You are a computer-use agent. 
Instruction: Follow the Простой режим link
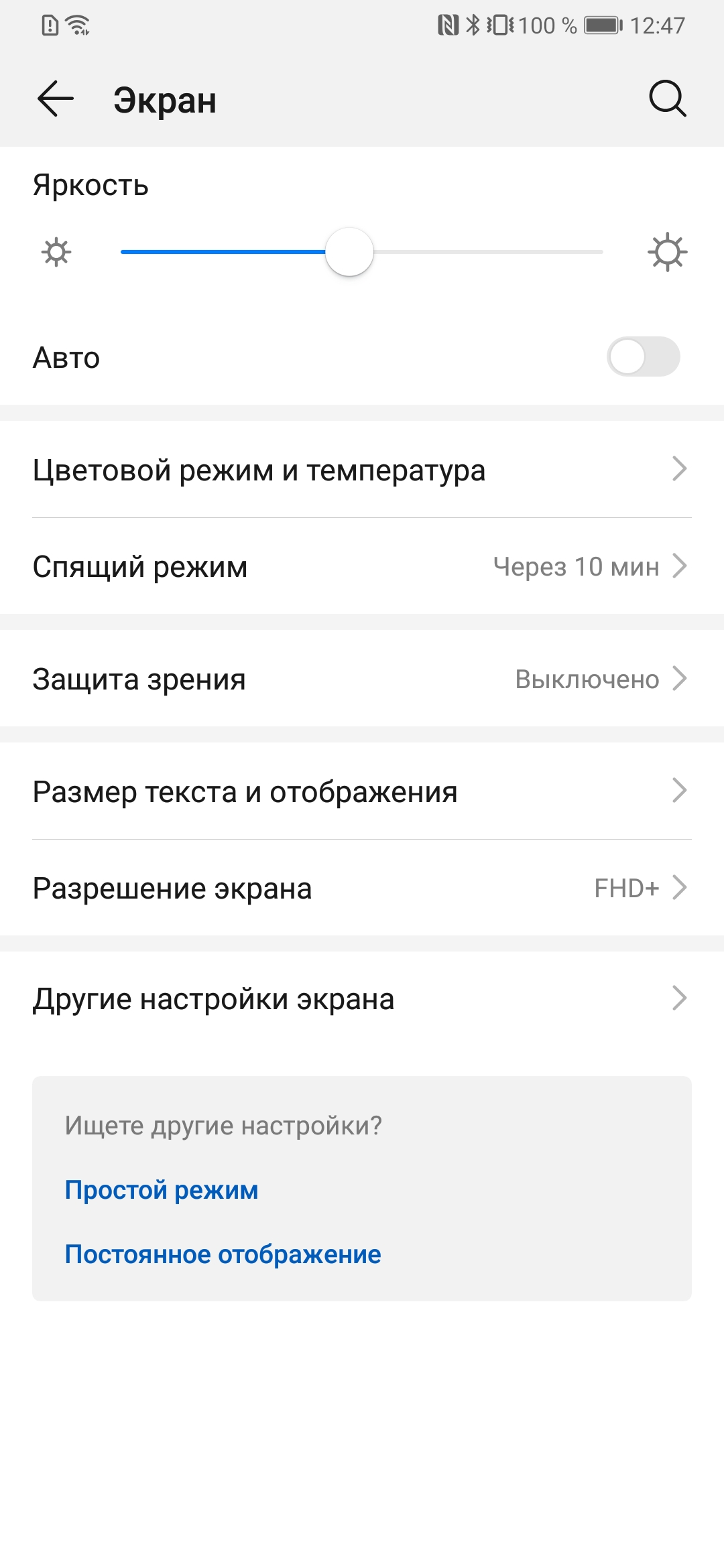(x=162, y=1190)
